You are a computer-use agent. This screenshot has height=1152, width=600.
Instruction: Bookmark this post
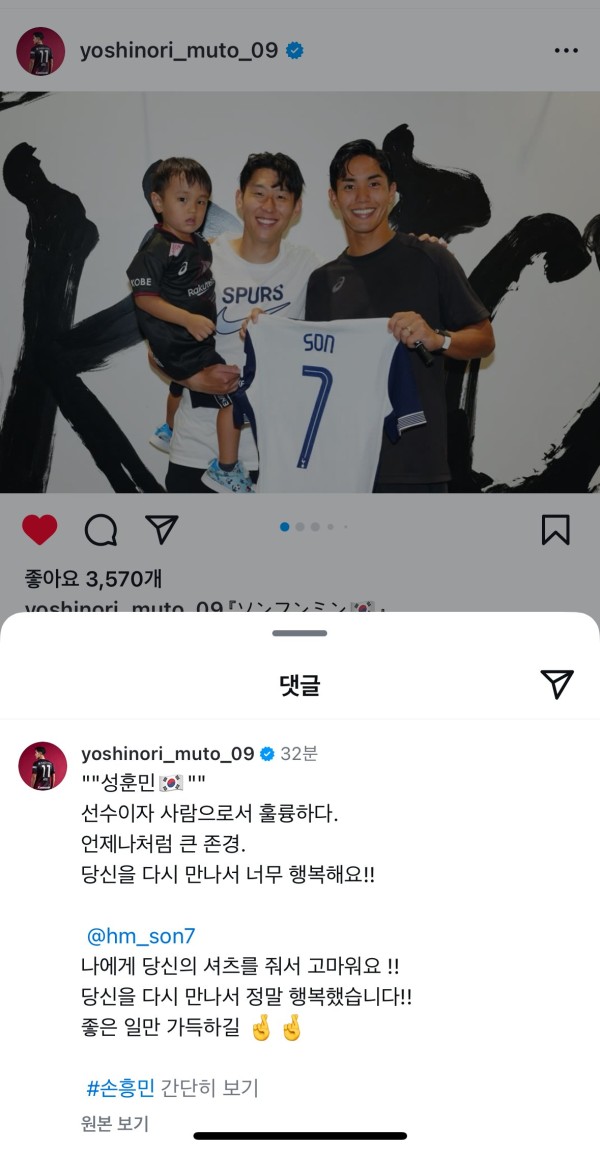coord(555,530)
